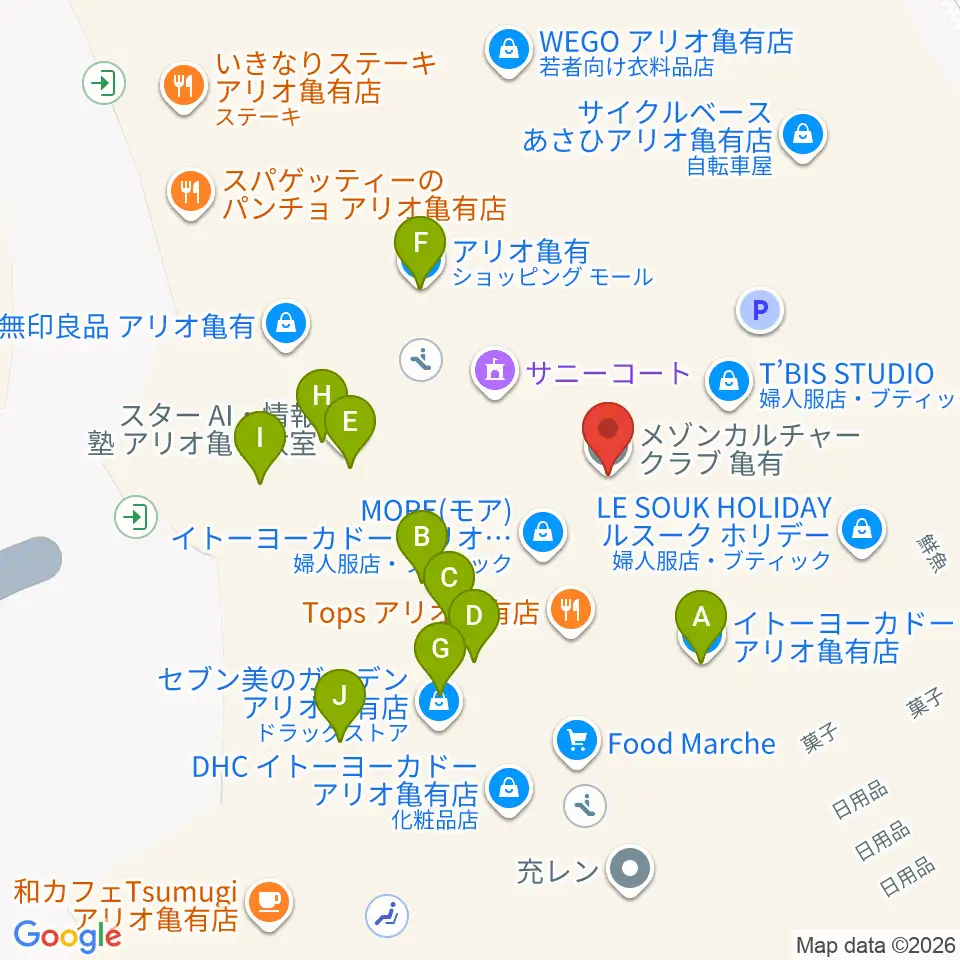Tap いきなりステーキ restaurant pin
This screenshot has width=960, height=960.
coord(183,86)
